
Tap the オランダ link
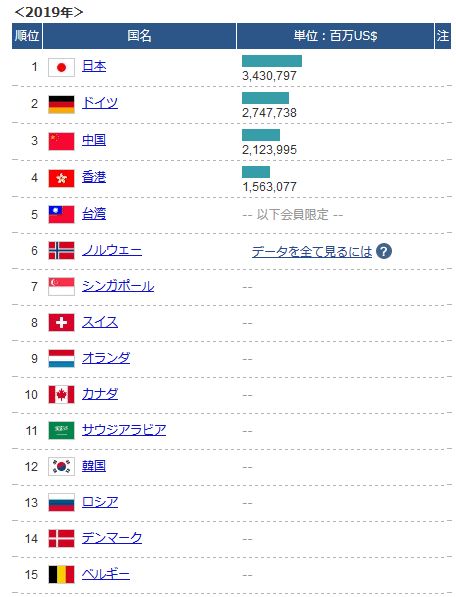pos(106,358)
